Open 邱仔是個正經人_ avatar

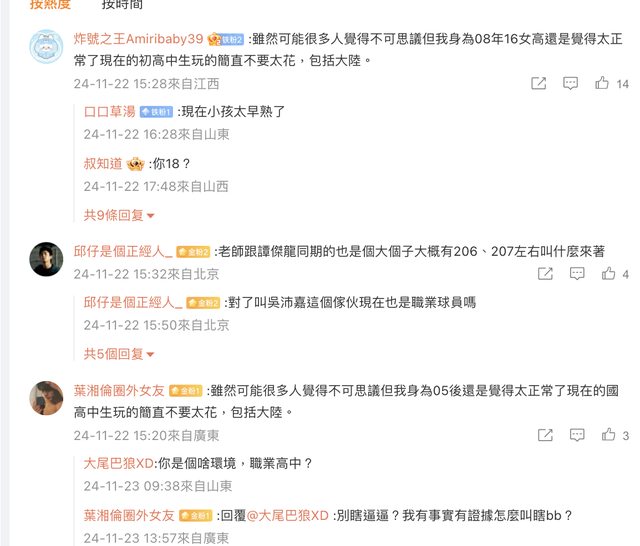(x=46, y=260)
